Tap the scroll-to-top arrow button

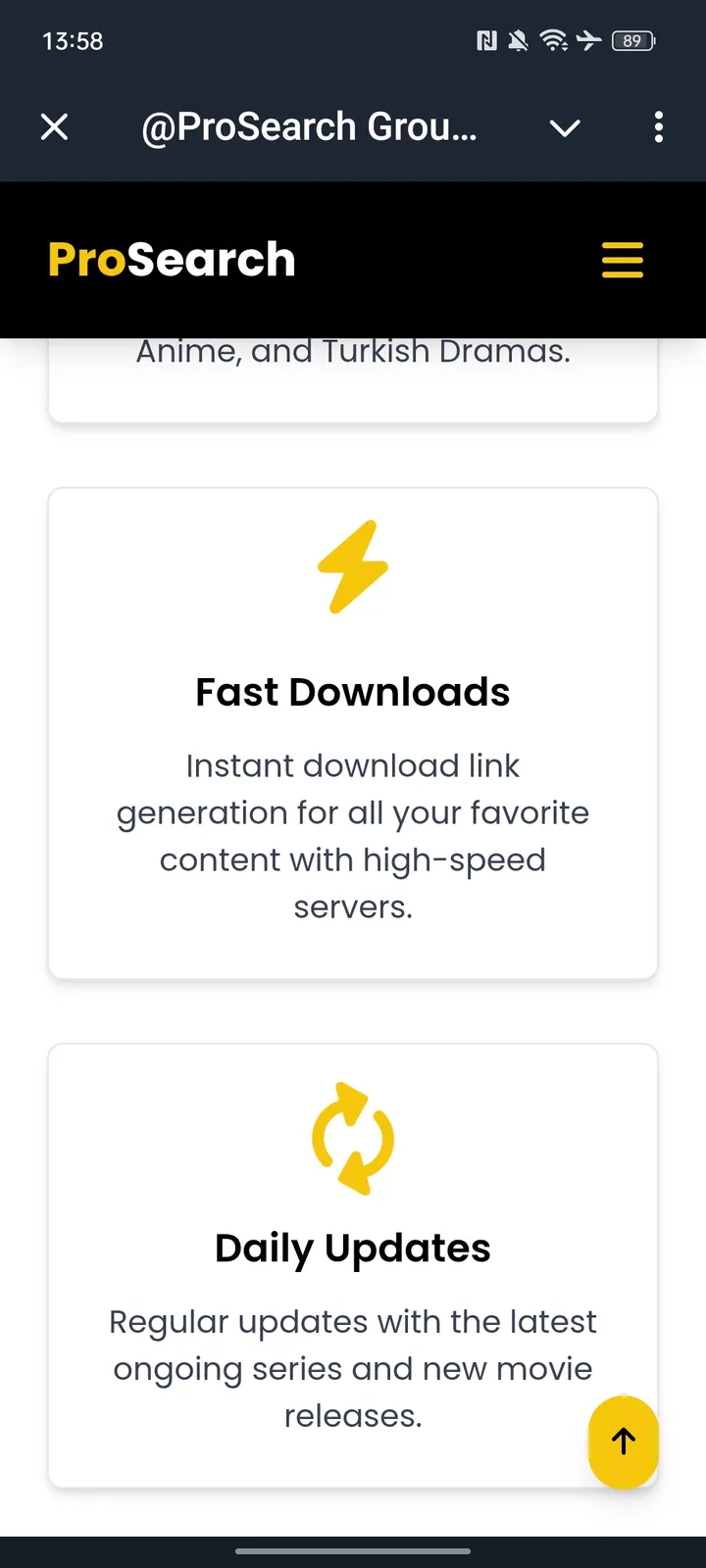tap(623, 1442)
